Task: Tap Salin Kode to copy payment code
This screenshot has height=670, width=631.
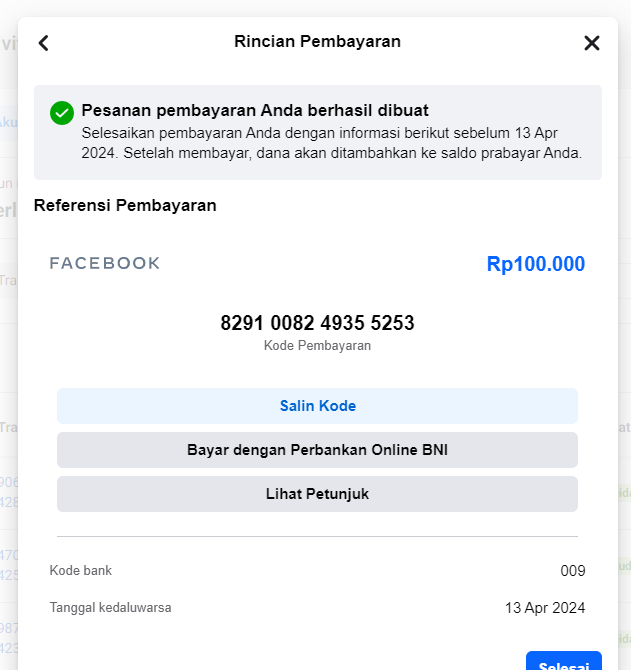Action: (317, 406)
